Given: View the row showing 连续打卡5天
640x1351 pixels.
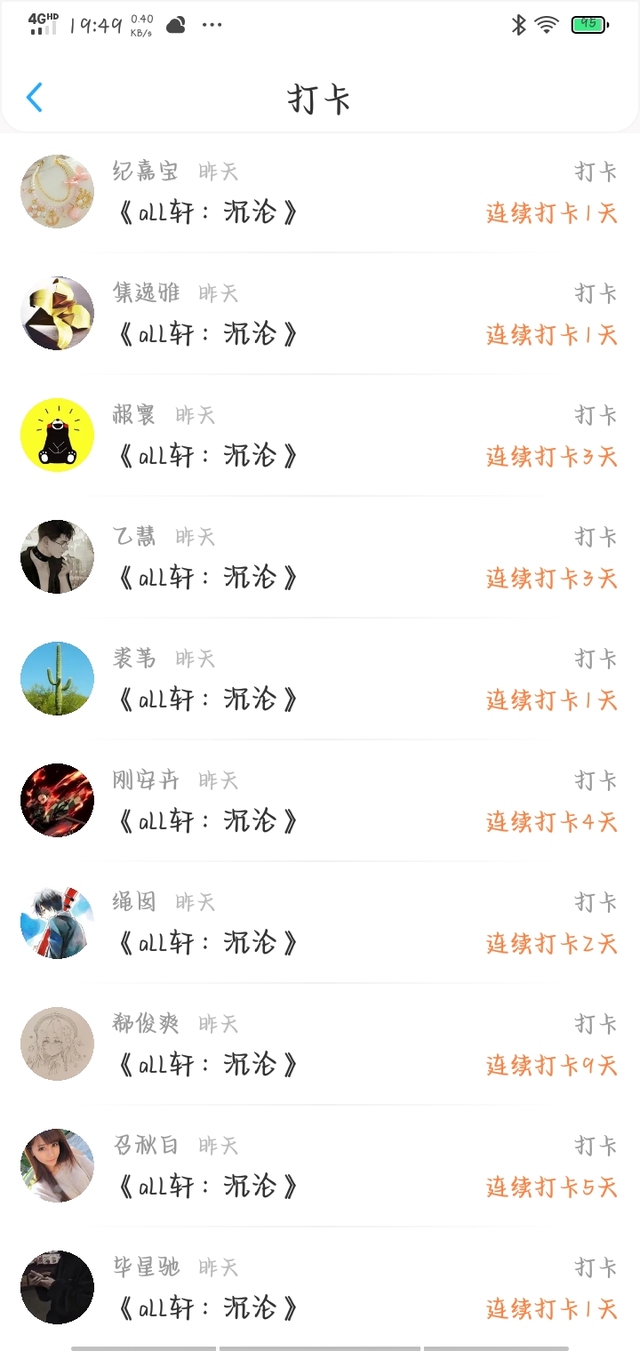Looking at the screenshot, I should coord(320,1166).
